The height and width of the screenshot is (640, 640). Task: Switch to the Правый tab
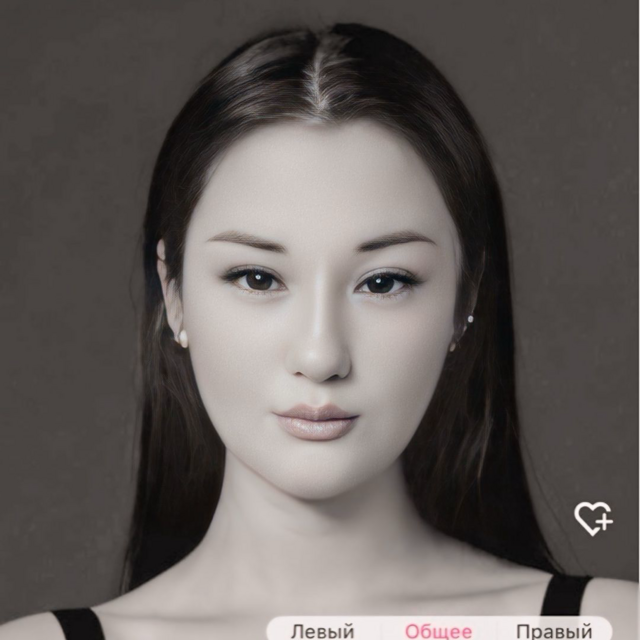[x=553, y=631]
